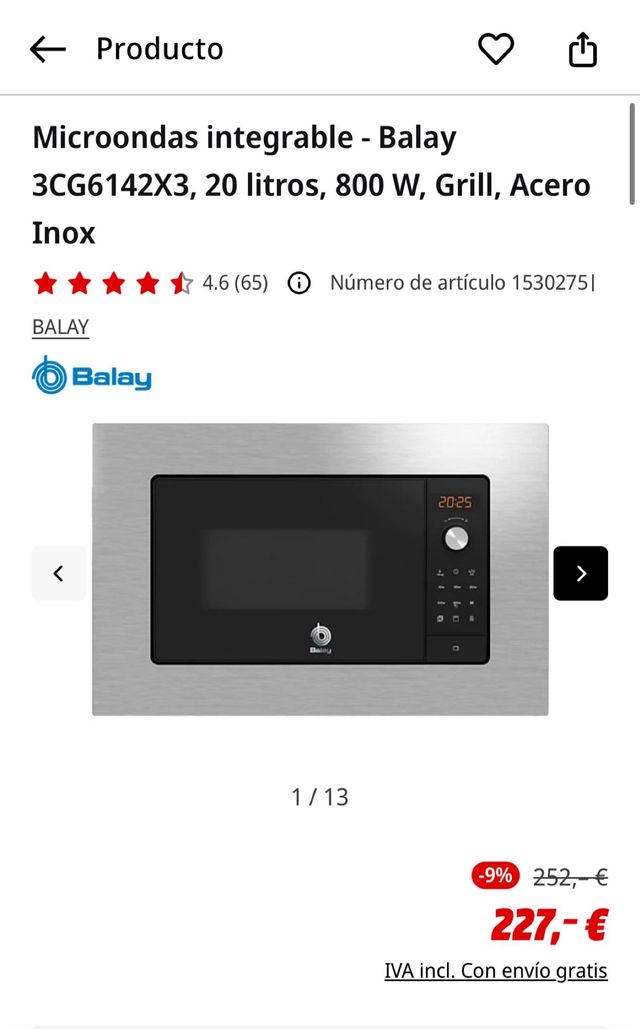640x1030 pixels.
Task: Show previous product image
Action: tap(59, 573)
